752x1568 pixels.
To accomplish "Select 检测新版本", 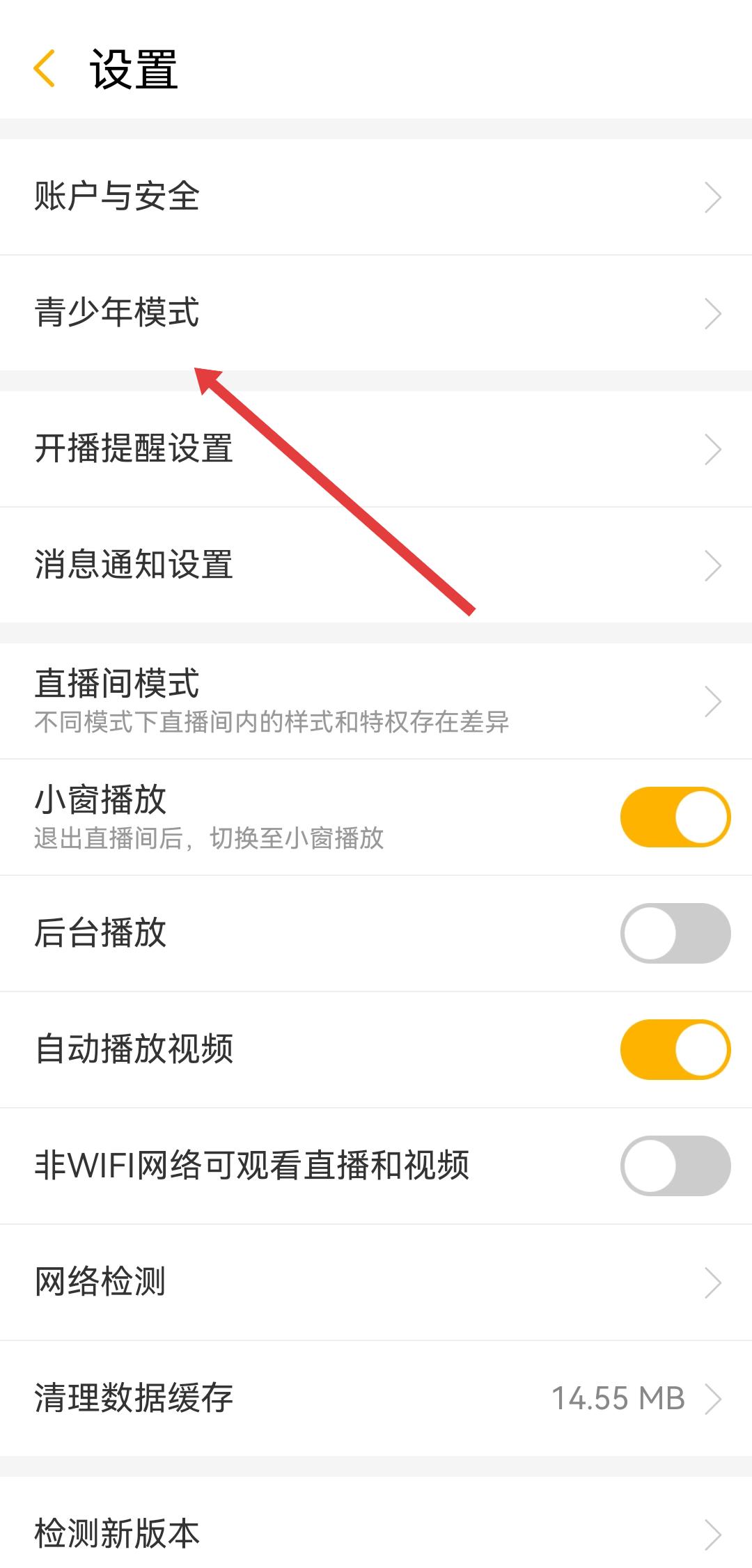I will pyautogui.click(x=376, y=1533).
